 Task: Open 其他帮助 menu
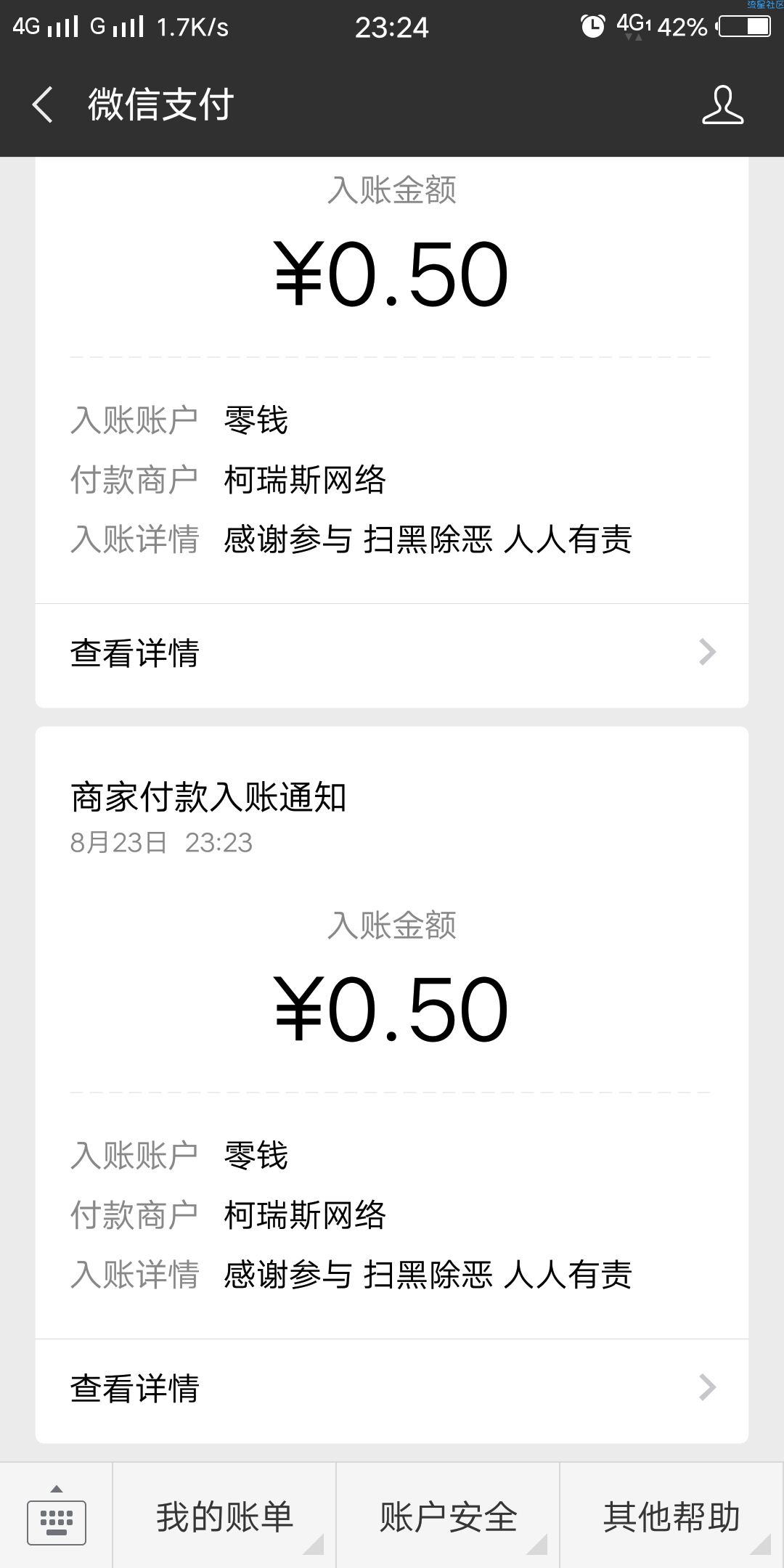click(x=672, y=1516)
